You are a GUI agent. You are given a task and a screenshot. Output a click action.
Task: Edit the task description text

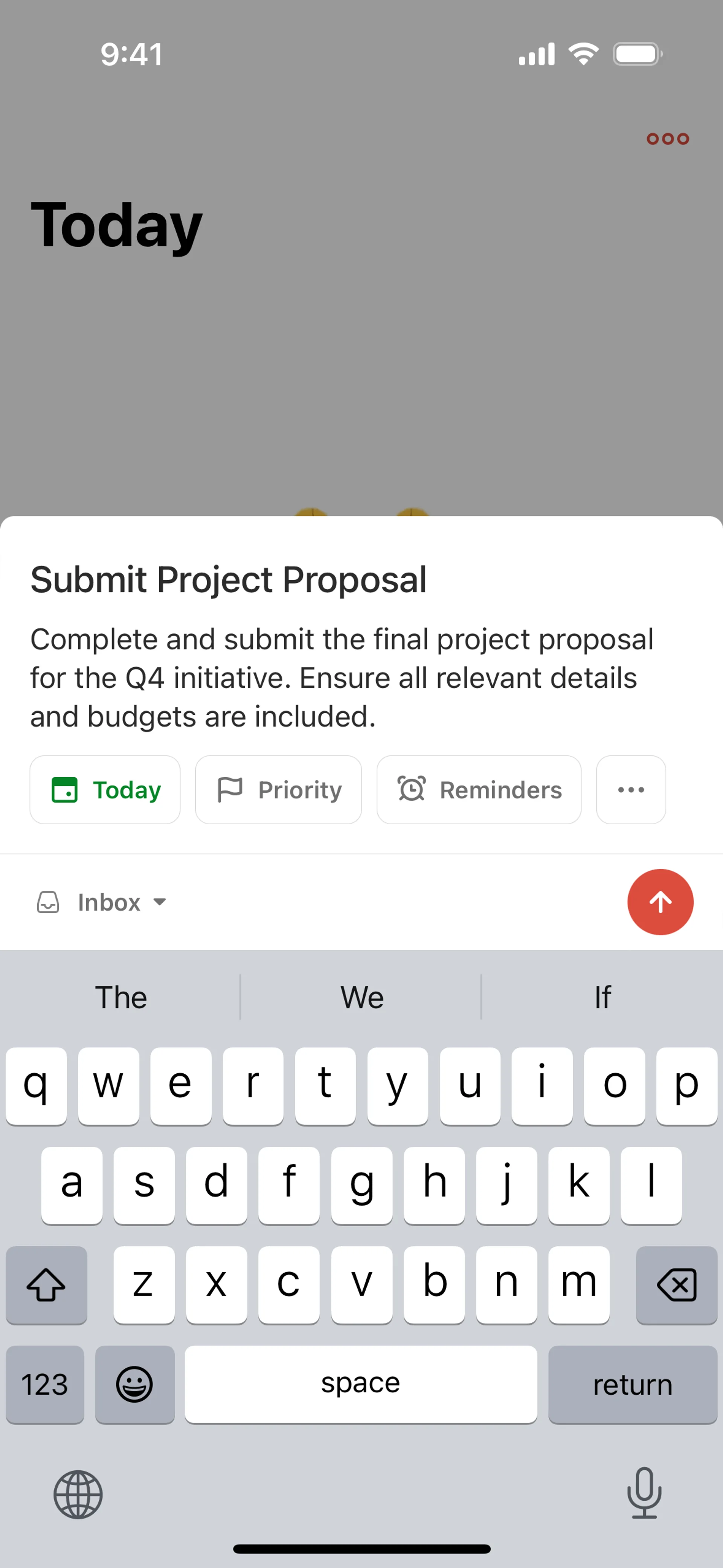click(341, 677)
